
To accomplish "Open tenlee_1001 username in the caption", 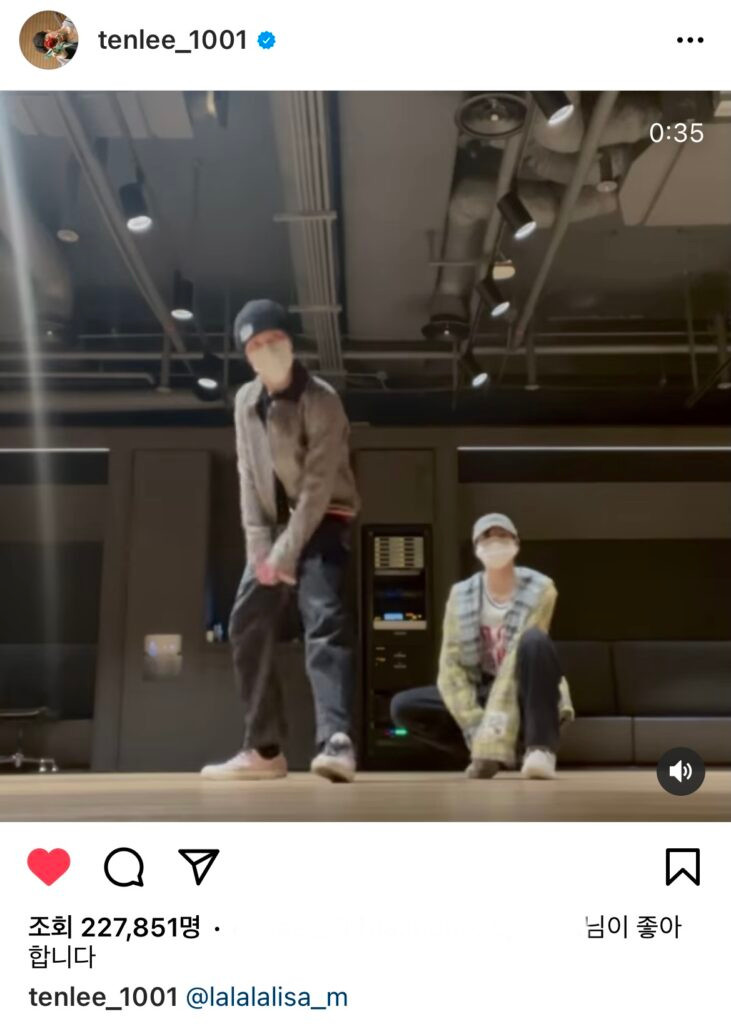I will (103, 997).
